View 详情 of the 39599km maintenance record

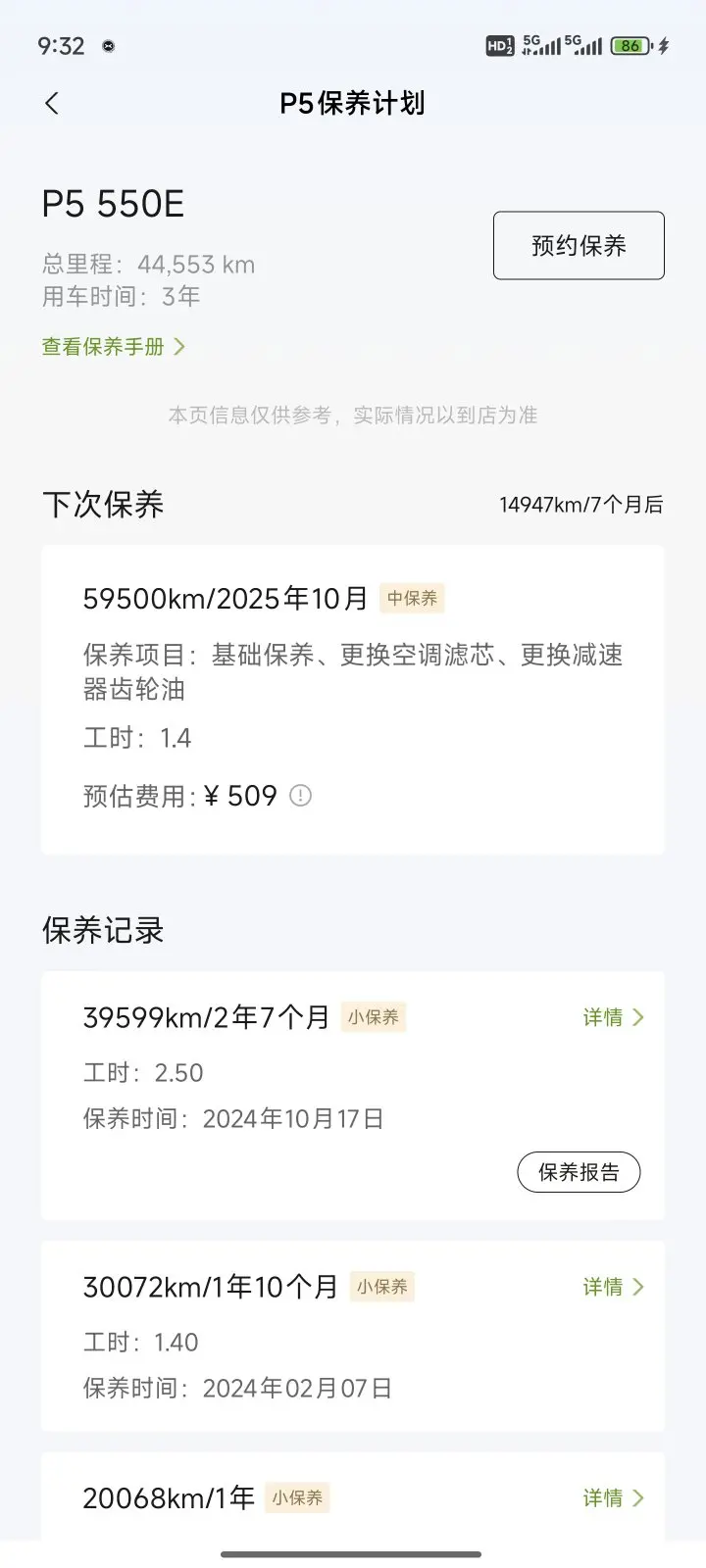(x=614, y=1017)
